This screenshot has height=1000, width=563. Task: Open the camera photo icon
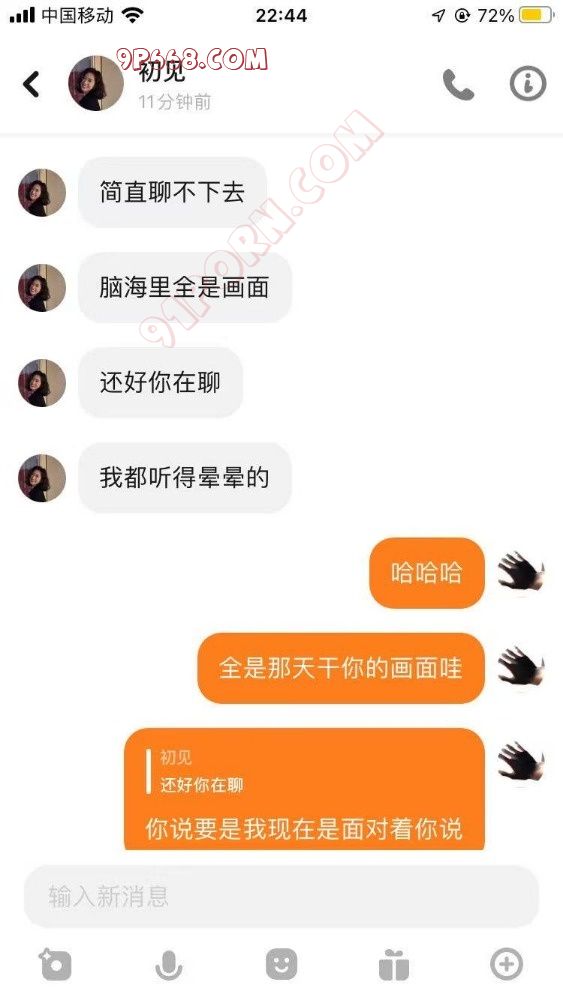coord(55,964)
